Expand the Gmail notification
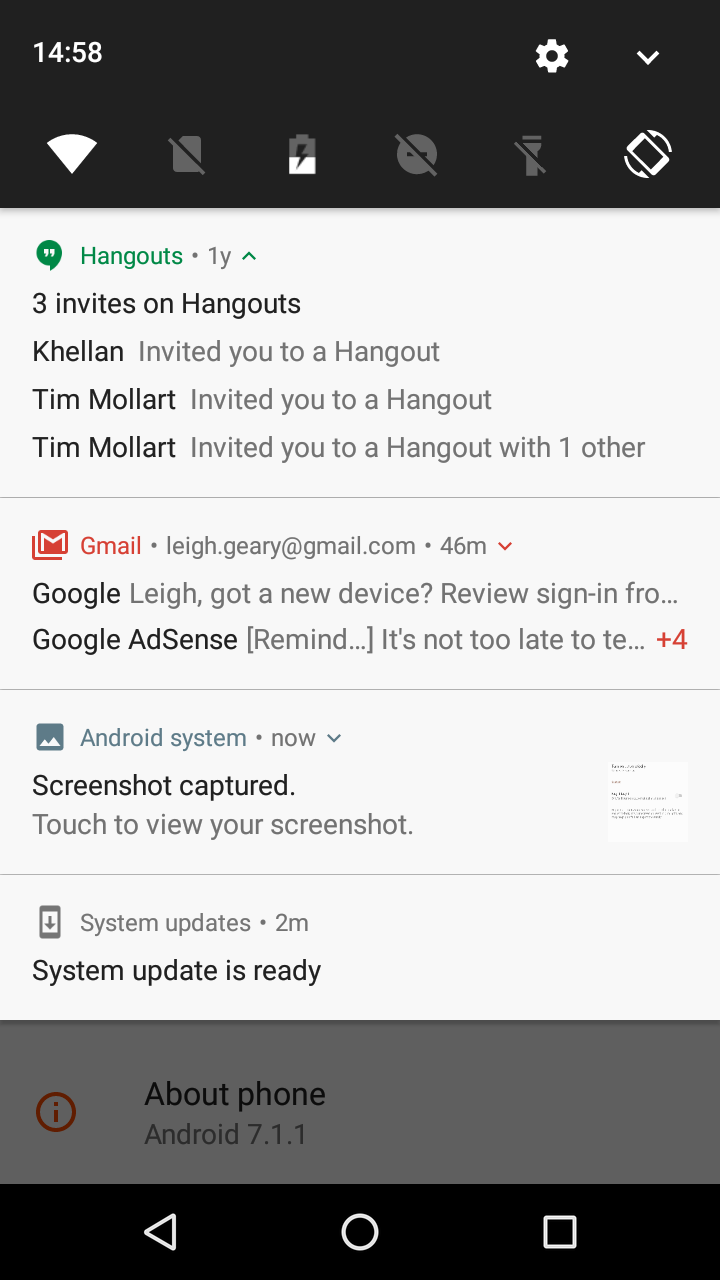The height and width of the screenshot is (1280, 720). [x=505, y=546]
